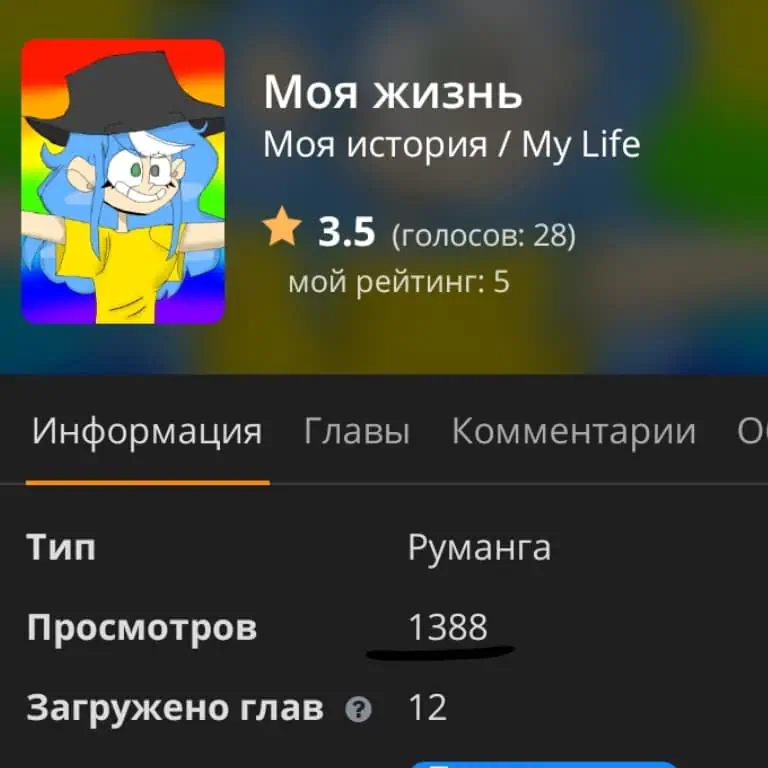Open the Моя жизнь cover image

123,181
